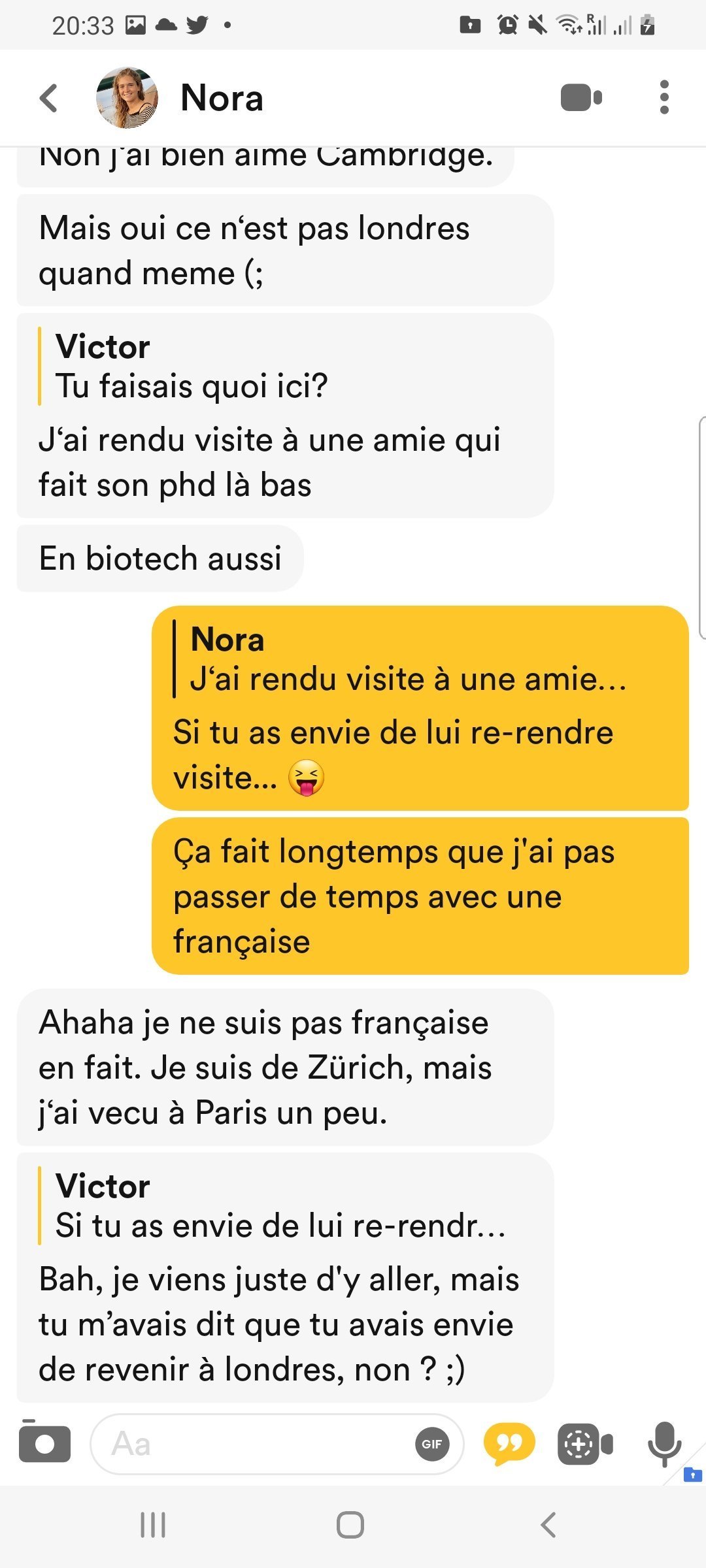Open the GIF picker
The image size is (706, 1568).
pyautogui.click(x=432, y=1444)
